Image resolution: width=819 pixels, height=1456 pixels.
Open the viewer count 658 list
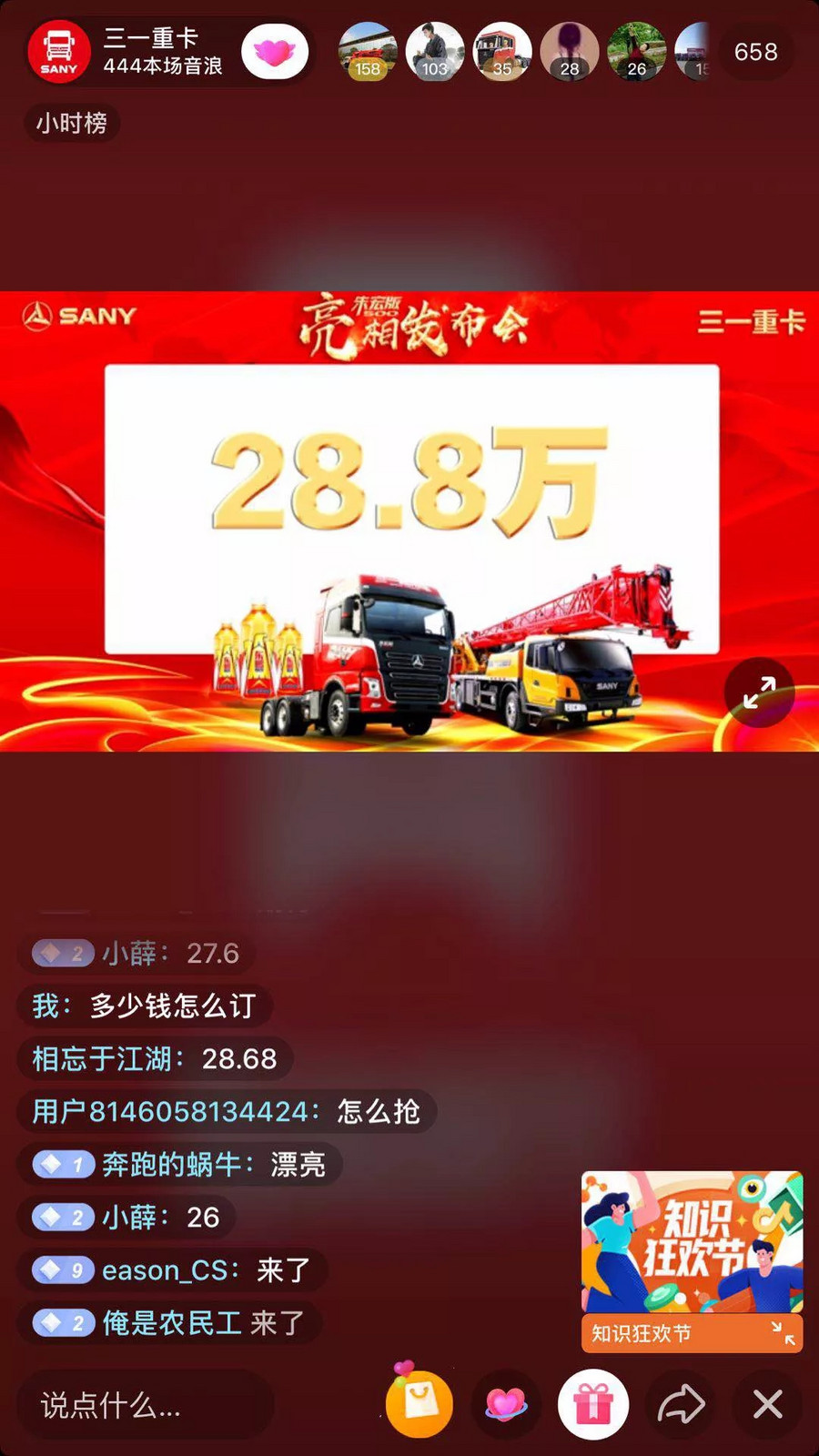tap(755, 52)
